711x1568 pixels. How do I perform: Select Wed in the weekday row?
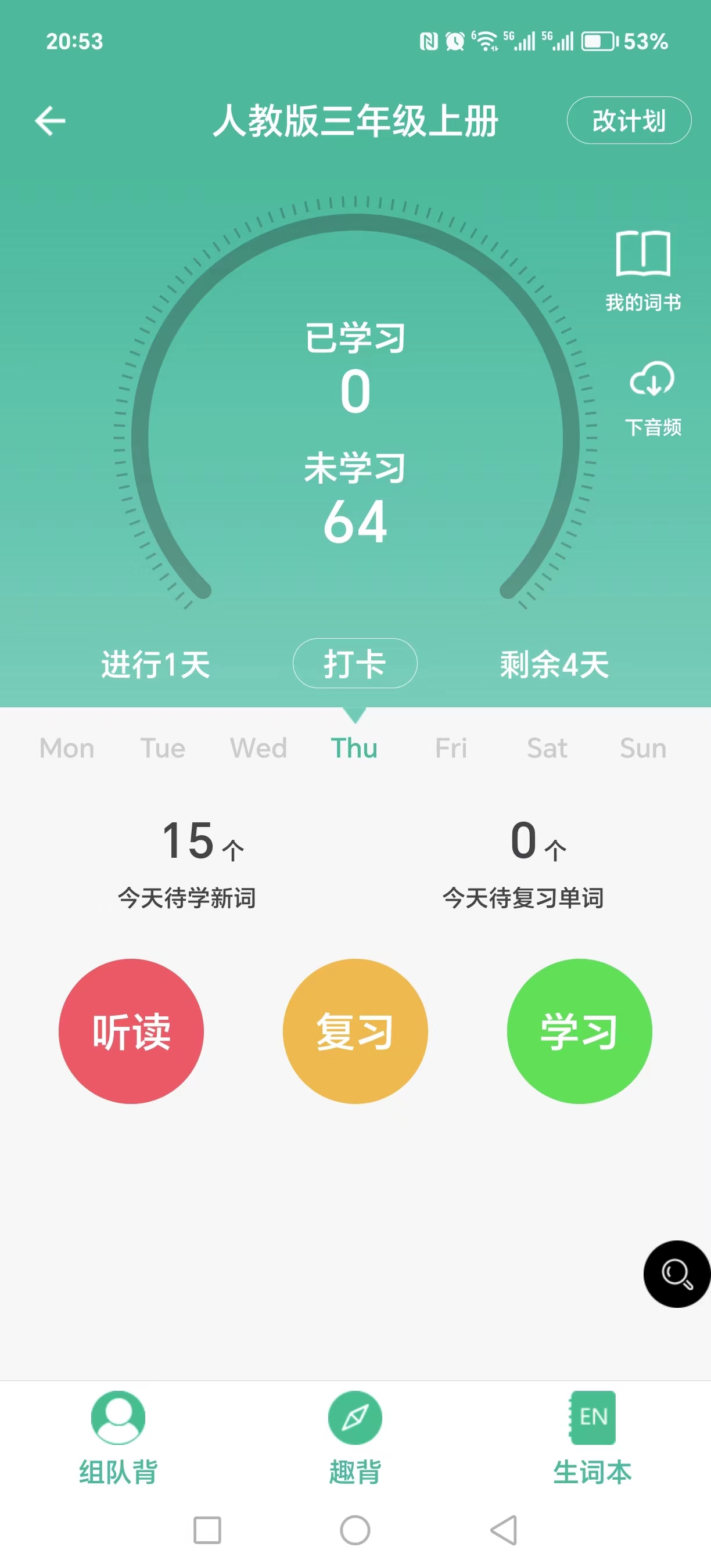click(258, 748)
